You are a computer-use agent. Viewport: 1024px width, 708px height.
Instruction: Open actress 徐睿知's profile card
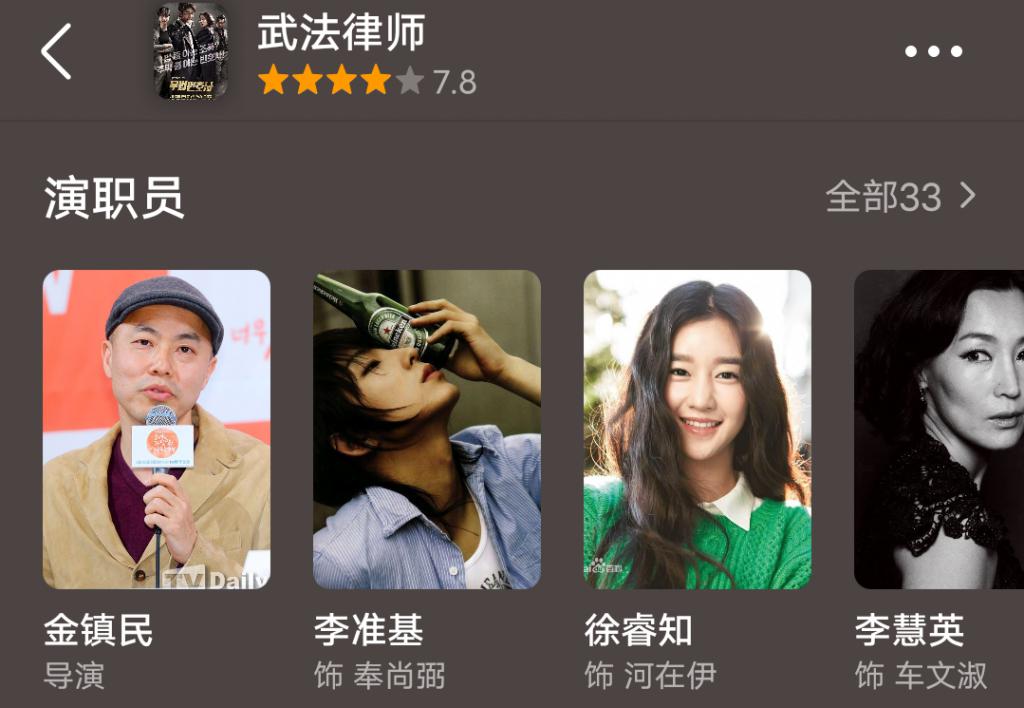click(x=697, y=430)
